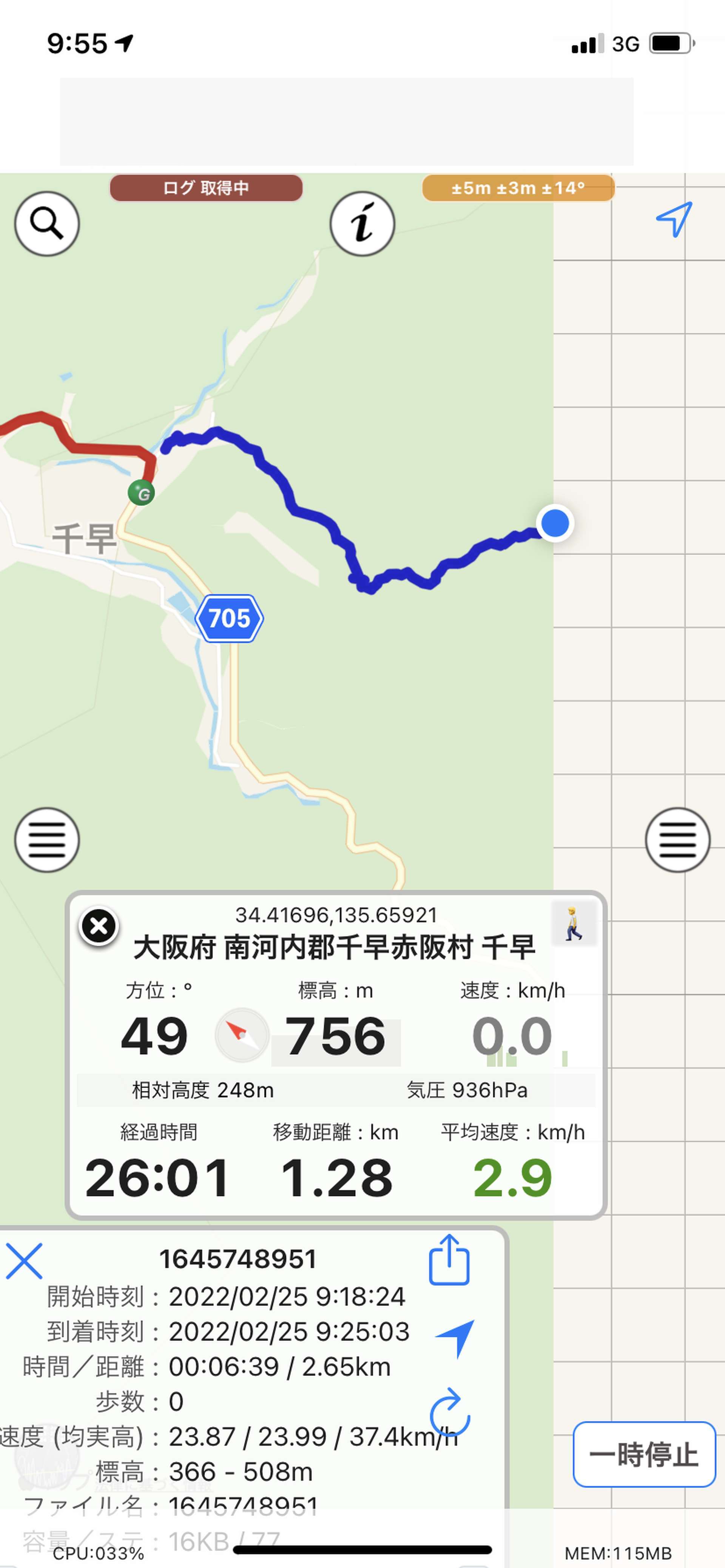The width and height of the screenshot is (725, 1568).
Task: Close the location info panel
Action: [x=99, y=926]
